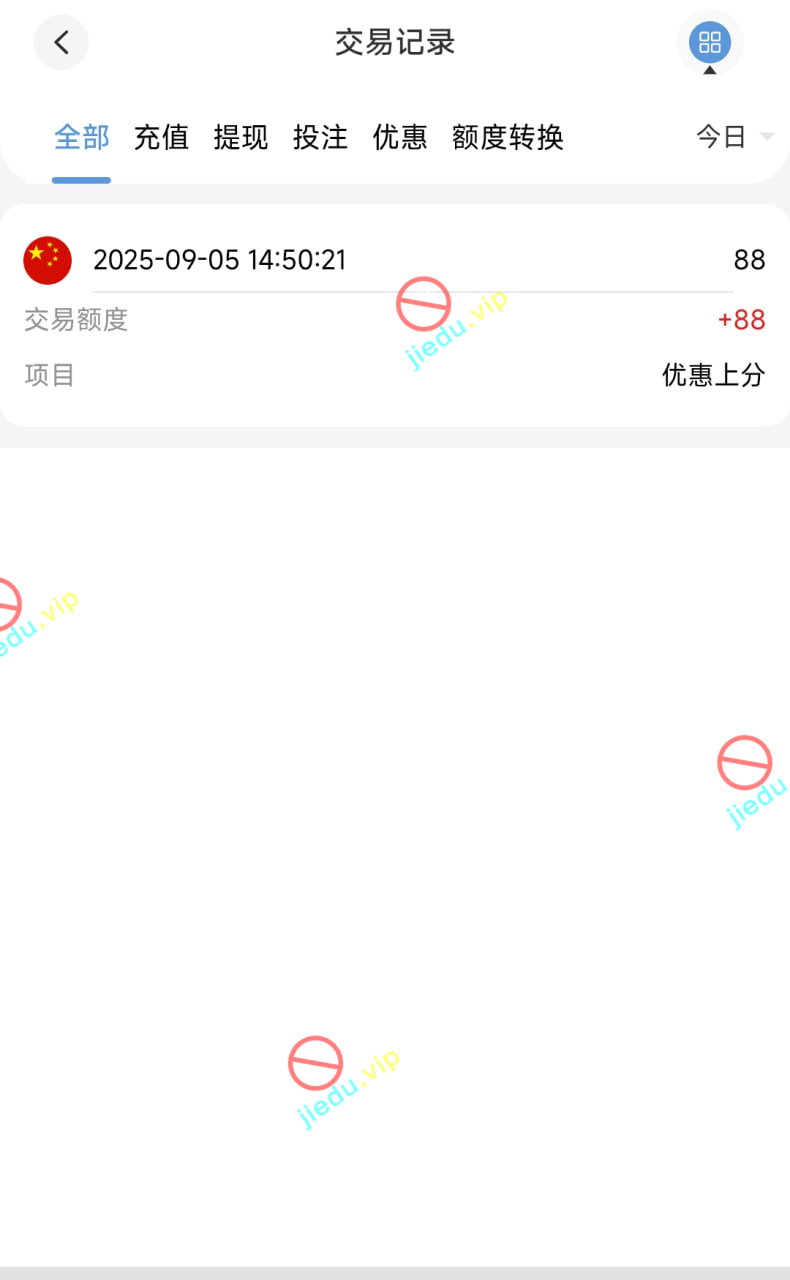Image resolution: width=790 pixels, height=1280 pixels.
Task: Expand the 今日 date filter dropdown
Action: [735, 137]
